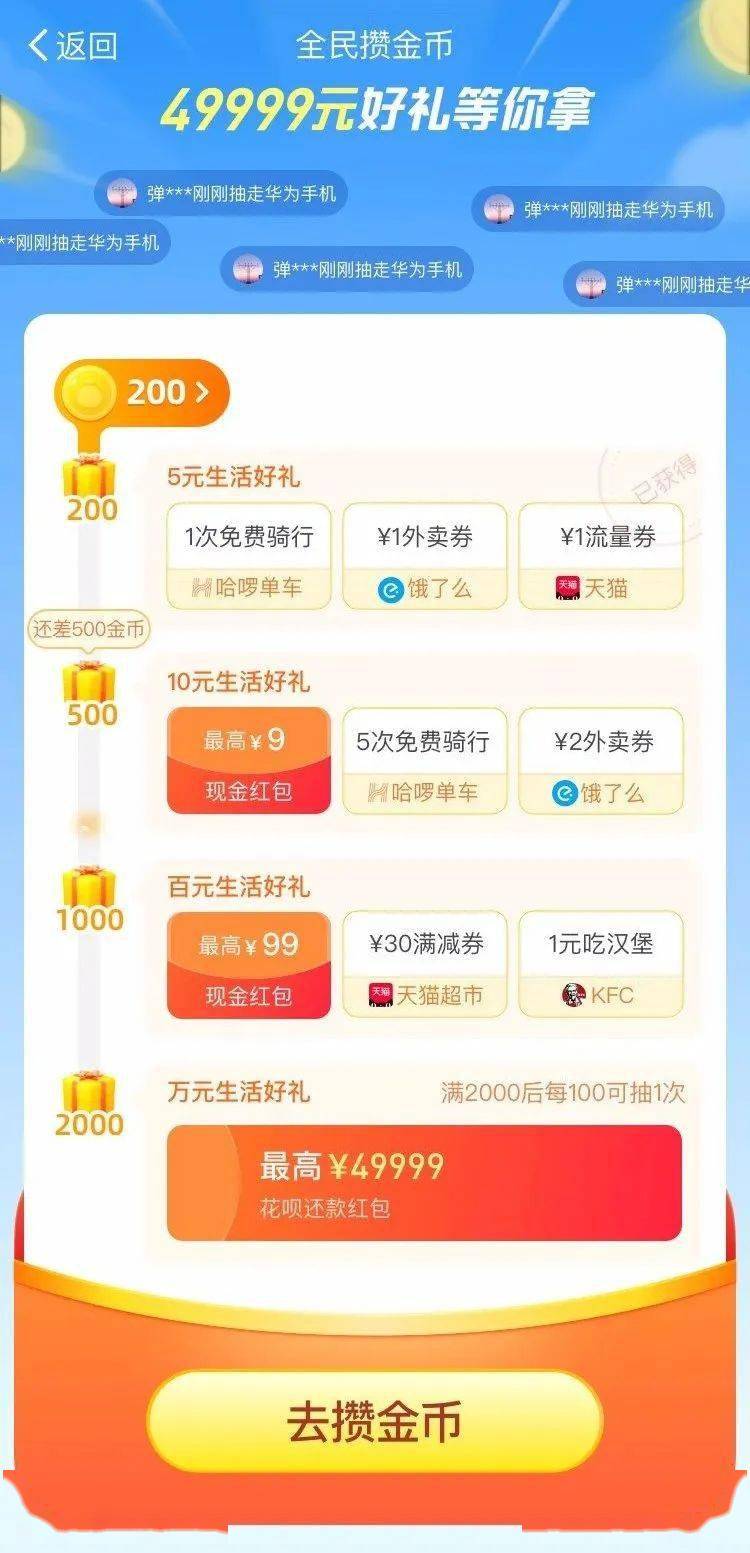Open the 最高¥49999 花呗还款红包 banner
The width and height of the screenshot is (750, 1553).
click(x=424, y=1183)
